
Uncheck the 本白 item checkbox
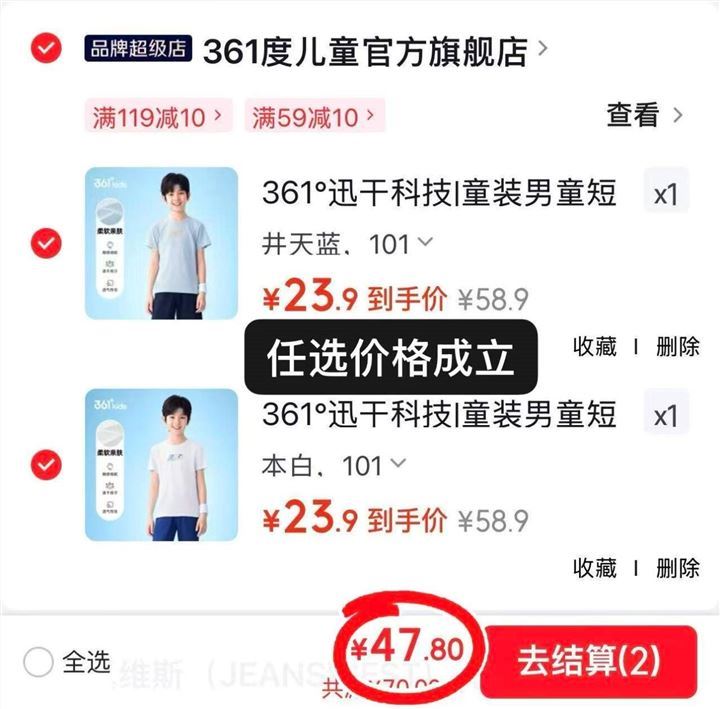click(x=47, y=465)
